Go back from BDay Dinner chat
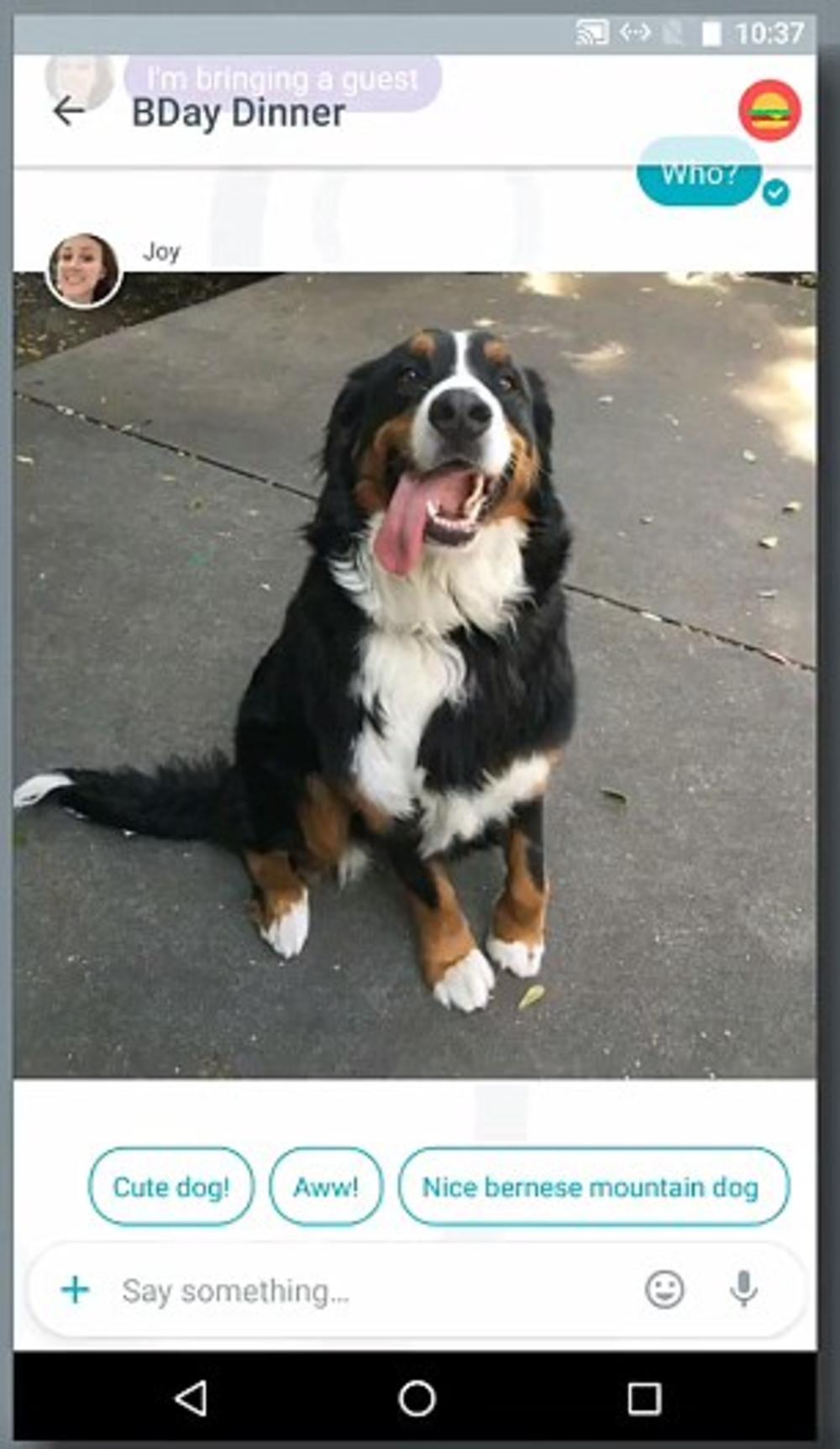 click(68, 111)
